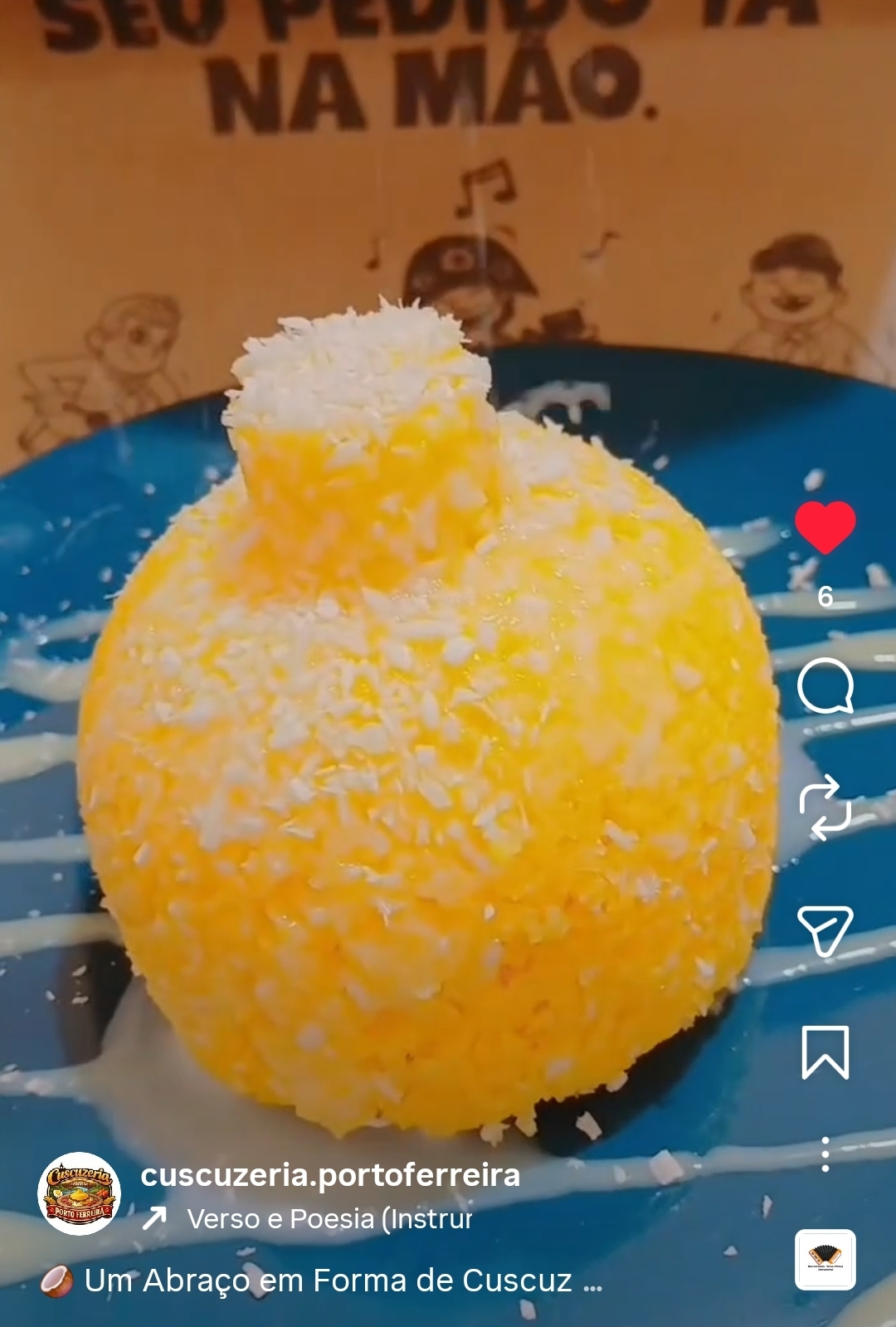Repost this reel
The width and height of the screenshot is (896, 1327).
[825, 807]
